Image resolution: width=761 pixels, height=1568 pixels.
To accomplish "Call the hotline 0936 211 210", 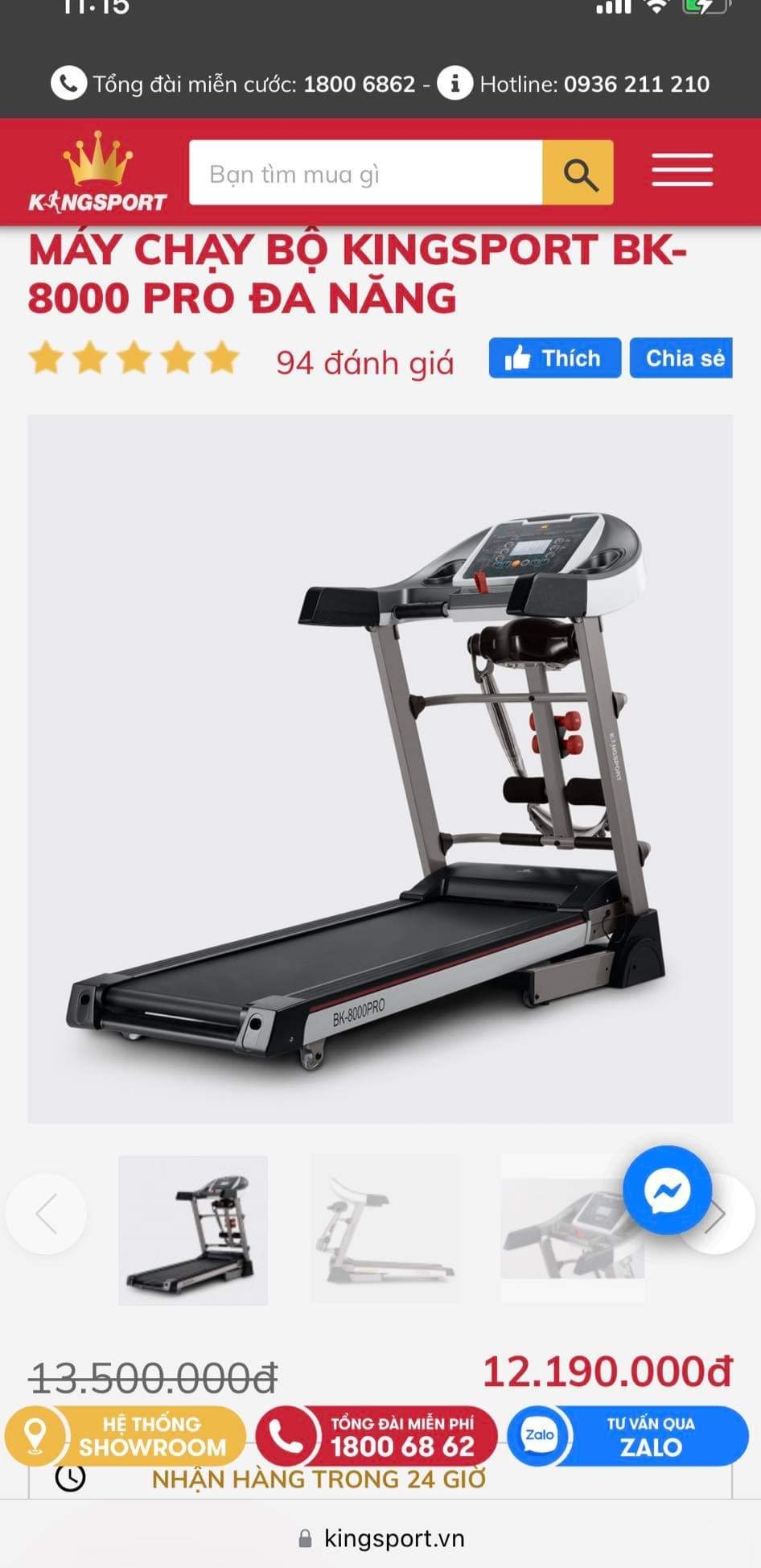I will click(636, 84).
